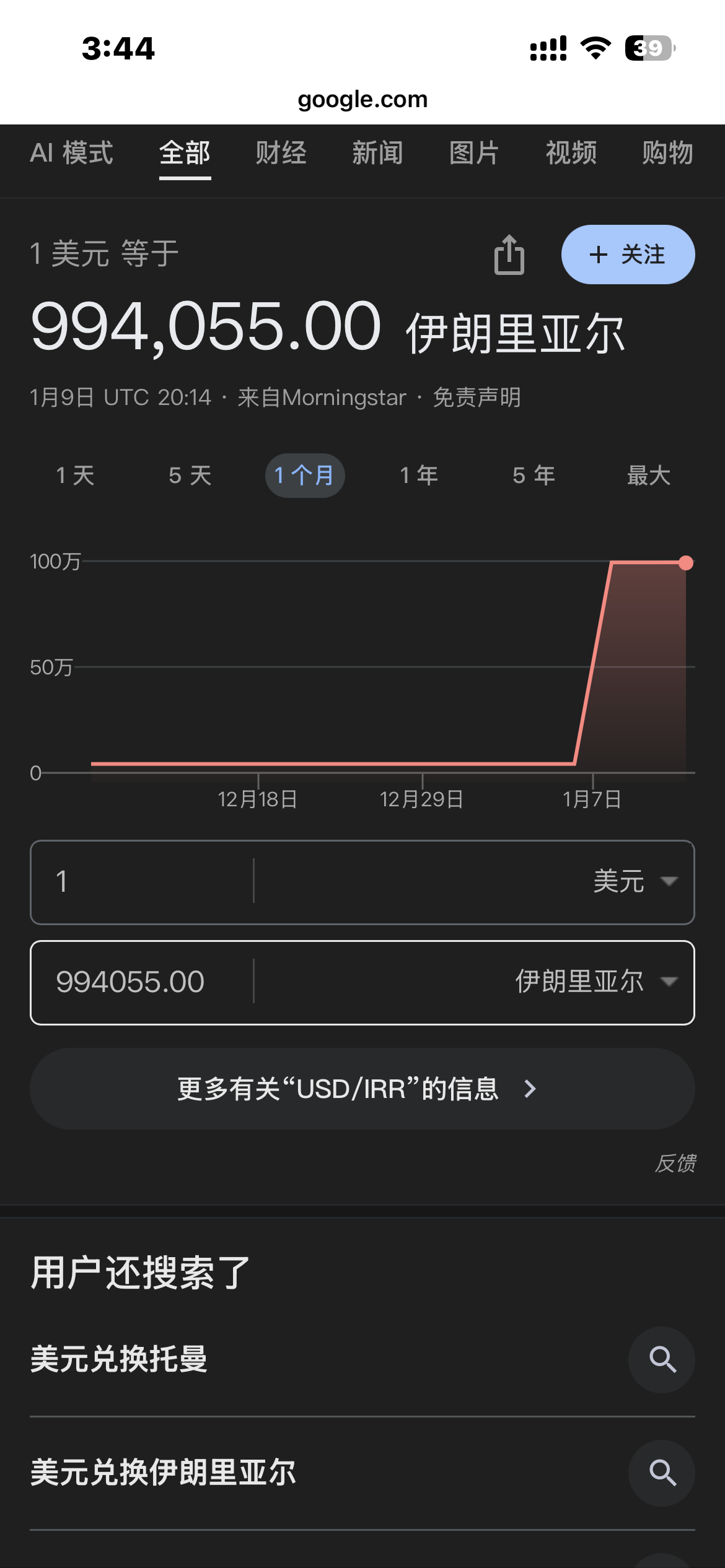
Task: Switch chart to 最大 range
Action: point(649,476)
